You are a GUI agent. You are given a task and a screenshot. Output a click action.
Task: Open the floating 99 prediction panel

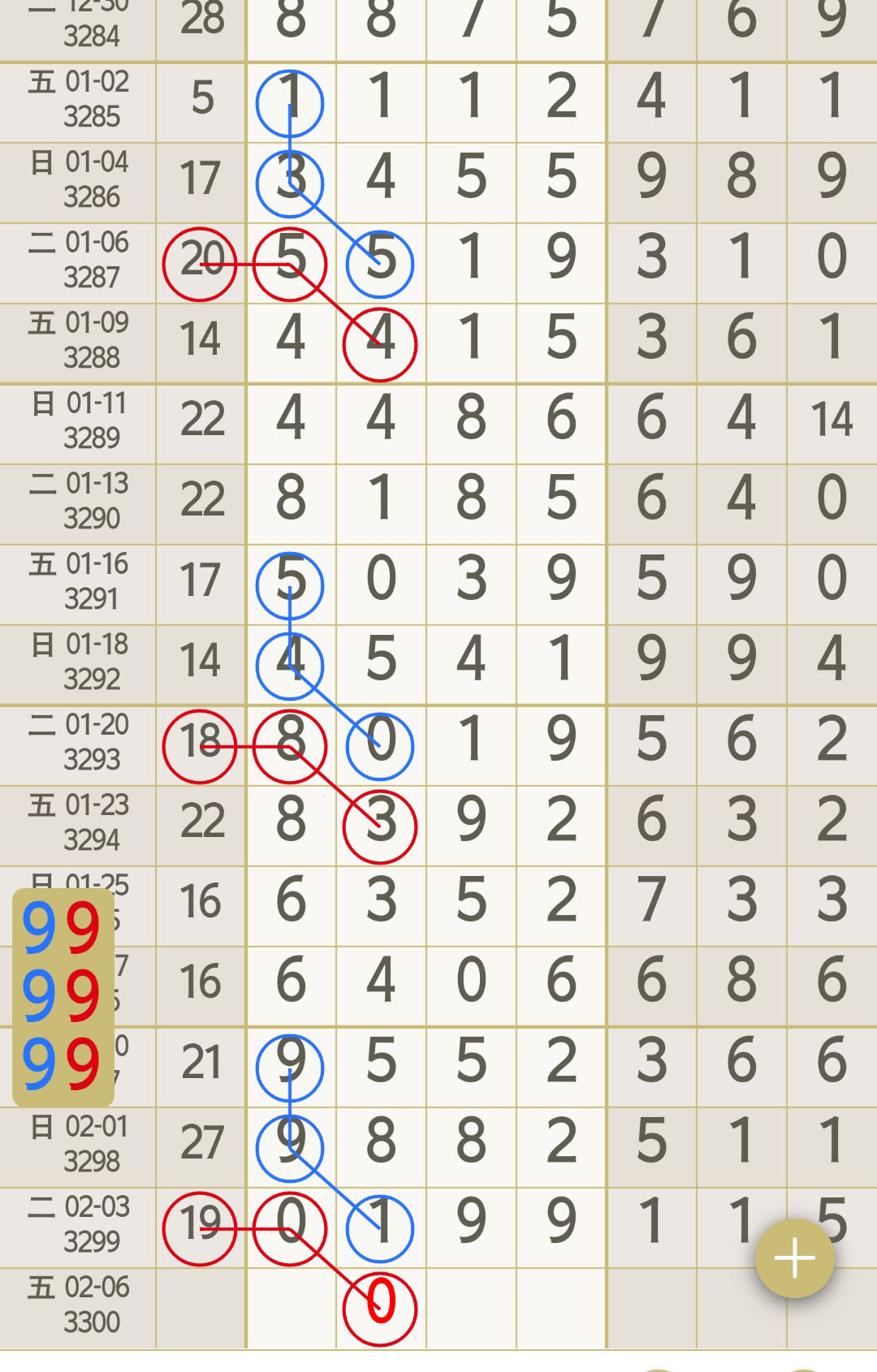click(x=63, y=997)
